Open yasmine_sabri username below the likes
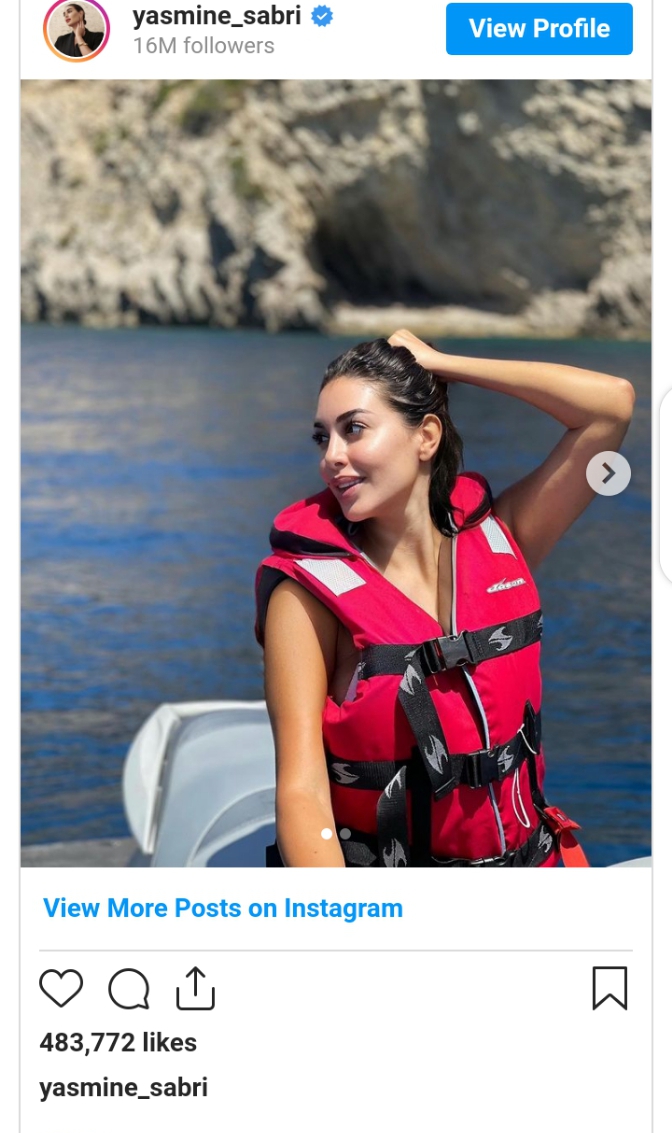The image size is (672, 1133). pyautogui.click(x=123, y=1088)
